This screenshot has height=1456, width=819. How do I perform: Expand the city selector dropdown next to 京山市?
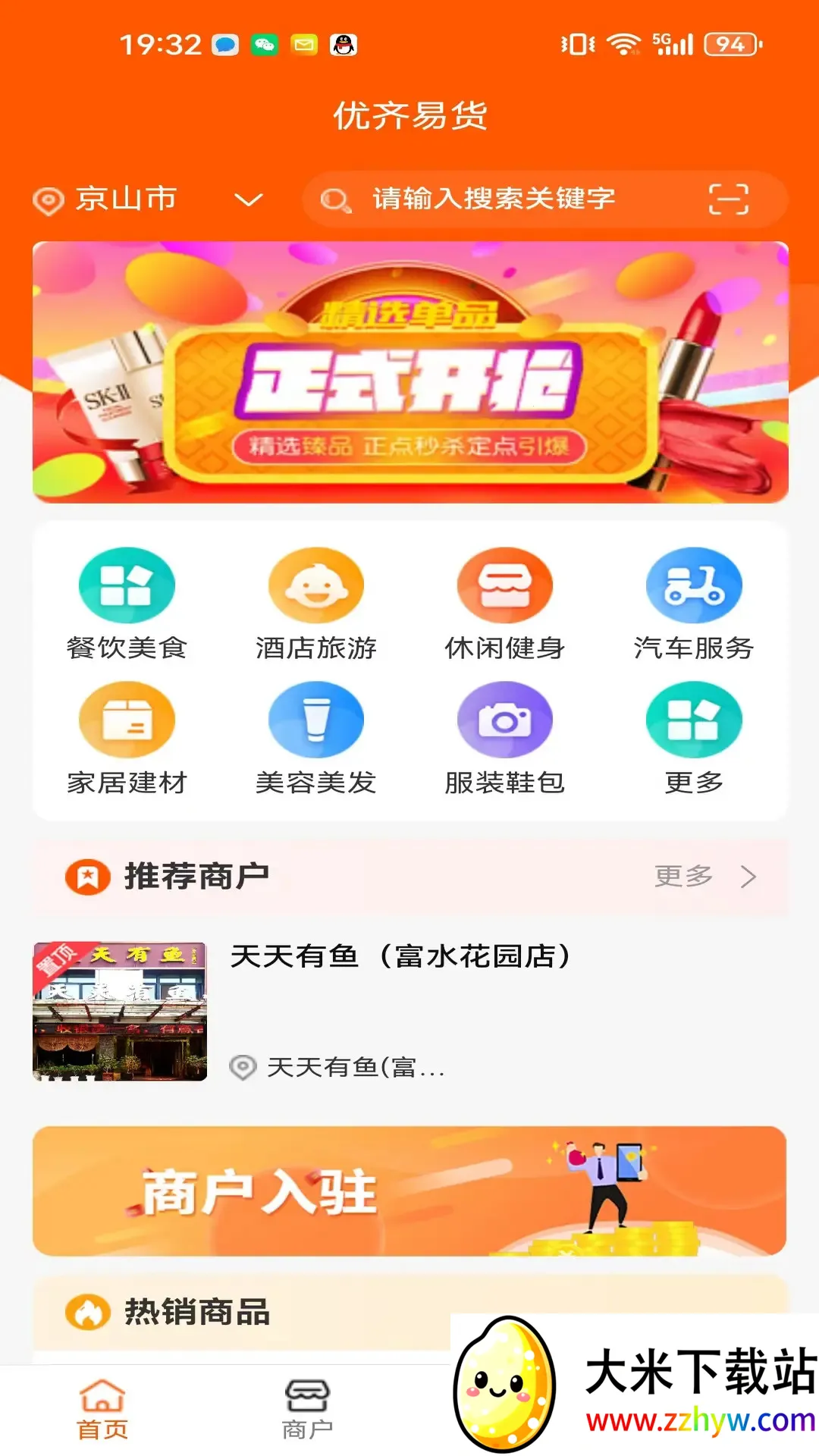247,199
